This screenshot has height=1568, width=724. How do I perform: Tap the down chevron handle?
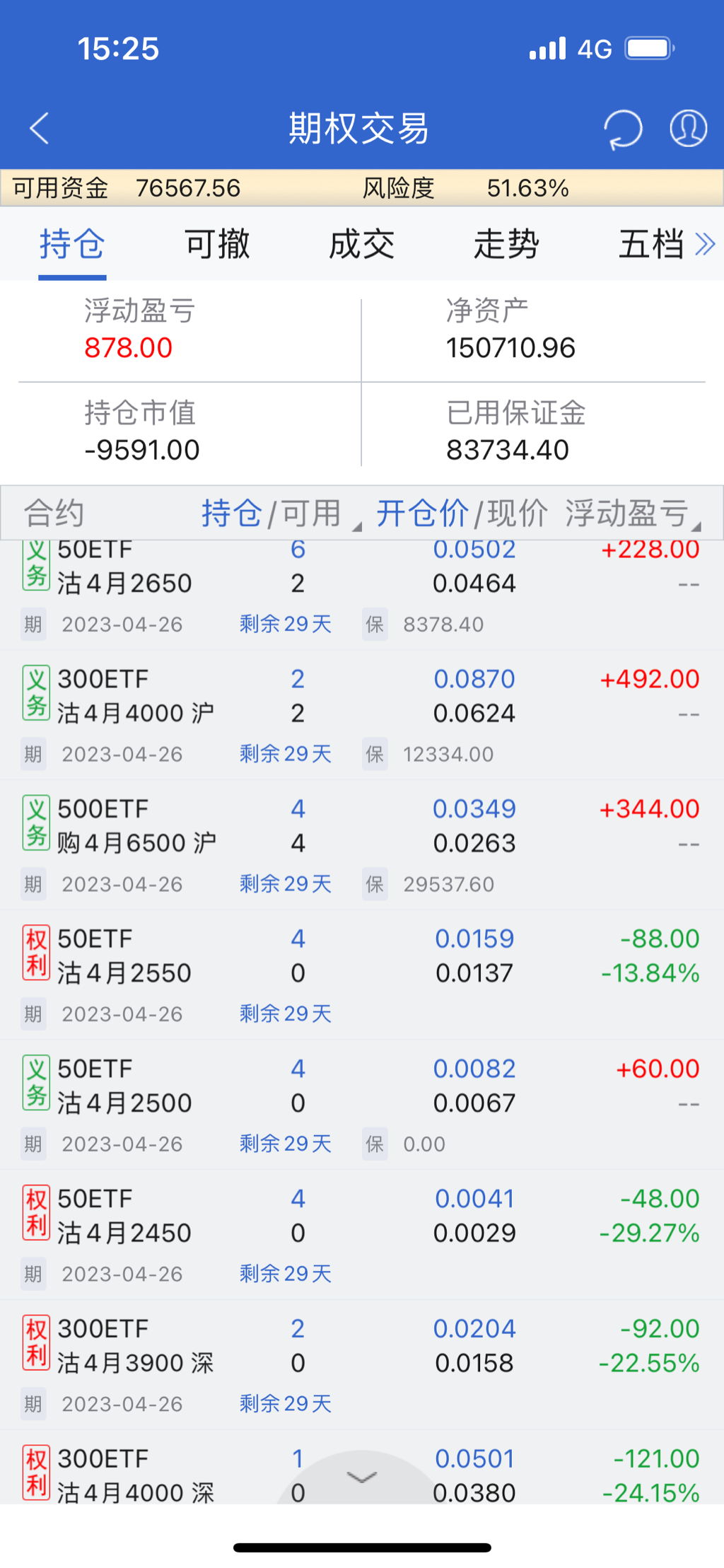(x=362, y=1477)
